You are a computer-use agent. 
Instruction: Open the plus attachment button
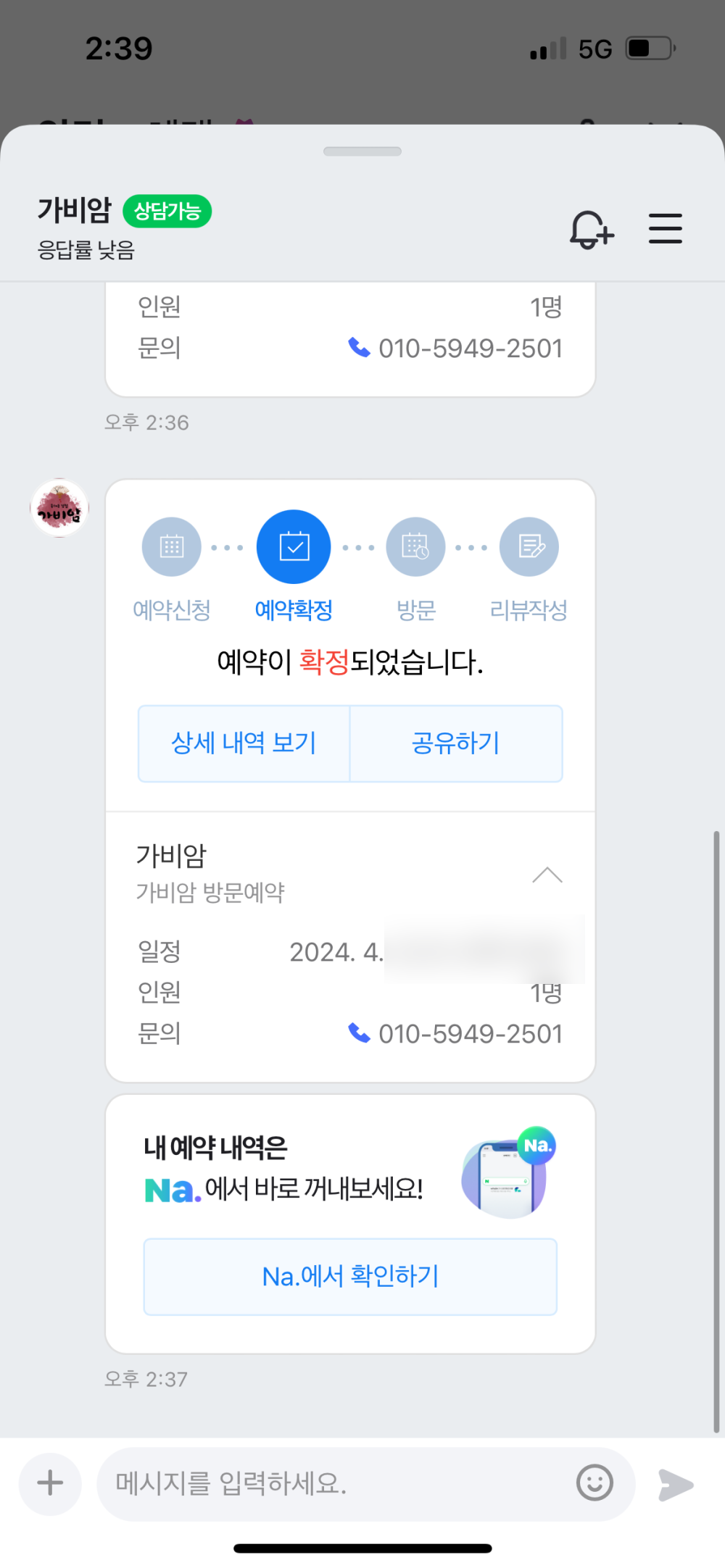(50, 1482)
